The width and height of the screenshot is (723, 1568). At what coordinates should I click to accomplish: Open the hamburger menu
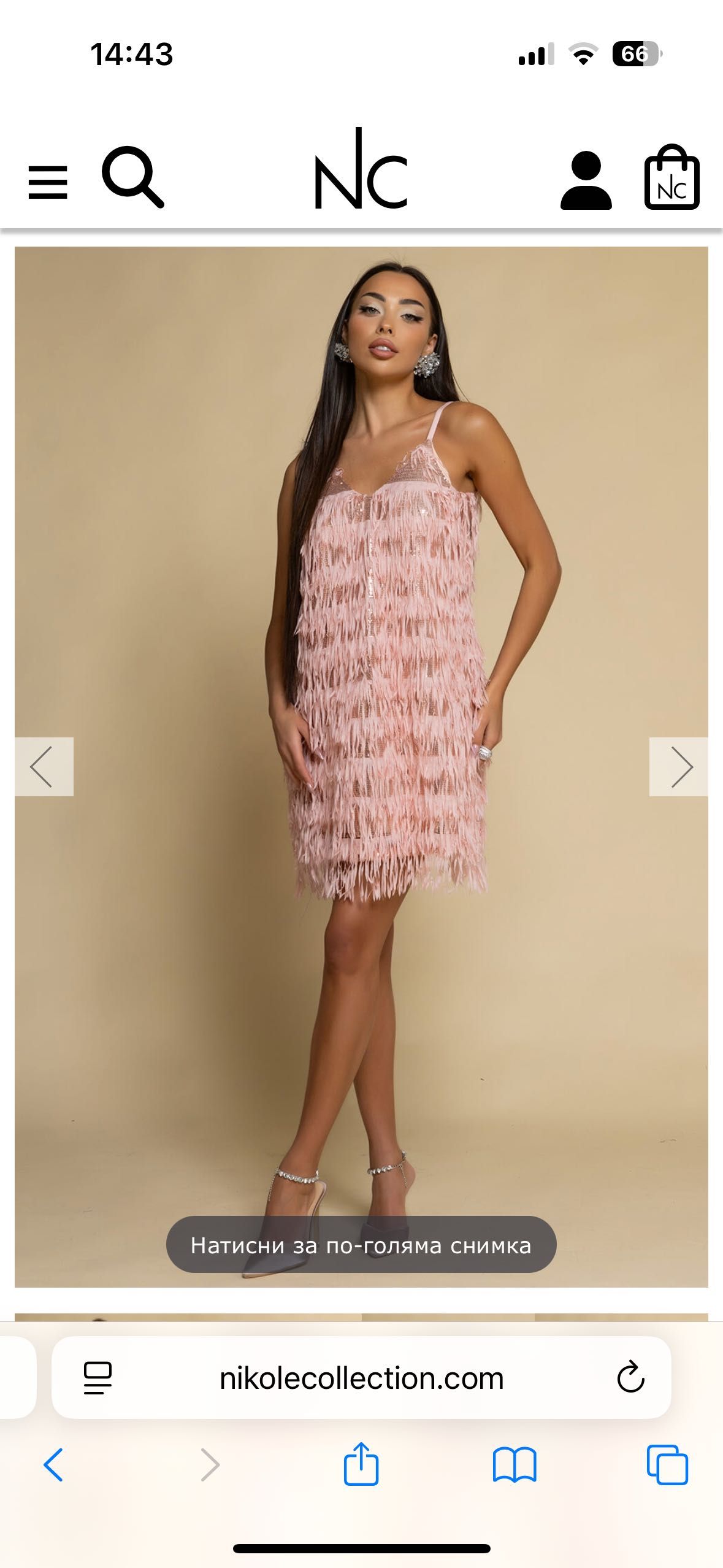pyautogui.click(x=47, y=182)
